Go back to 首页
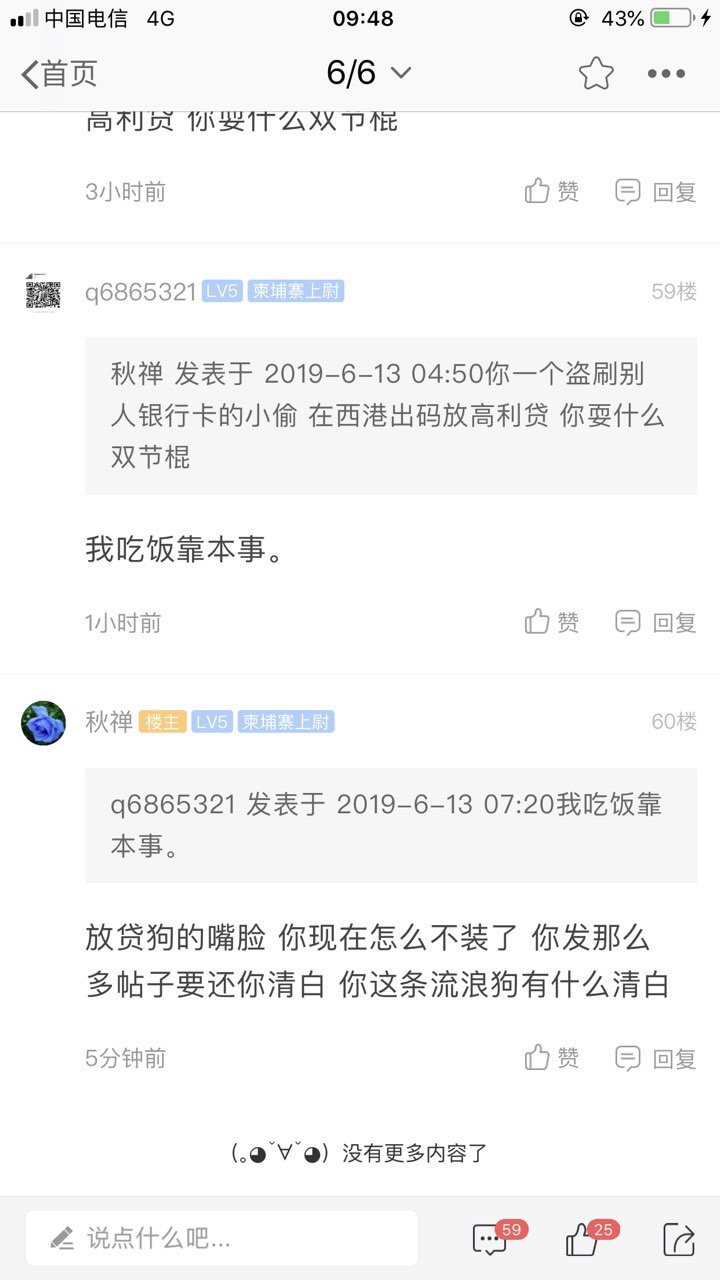 [60, 73]
